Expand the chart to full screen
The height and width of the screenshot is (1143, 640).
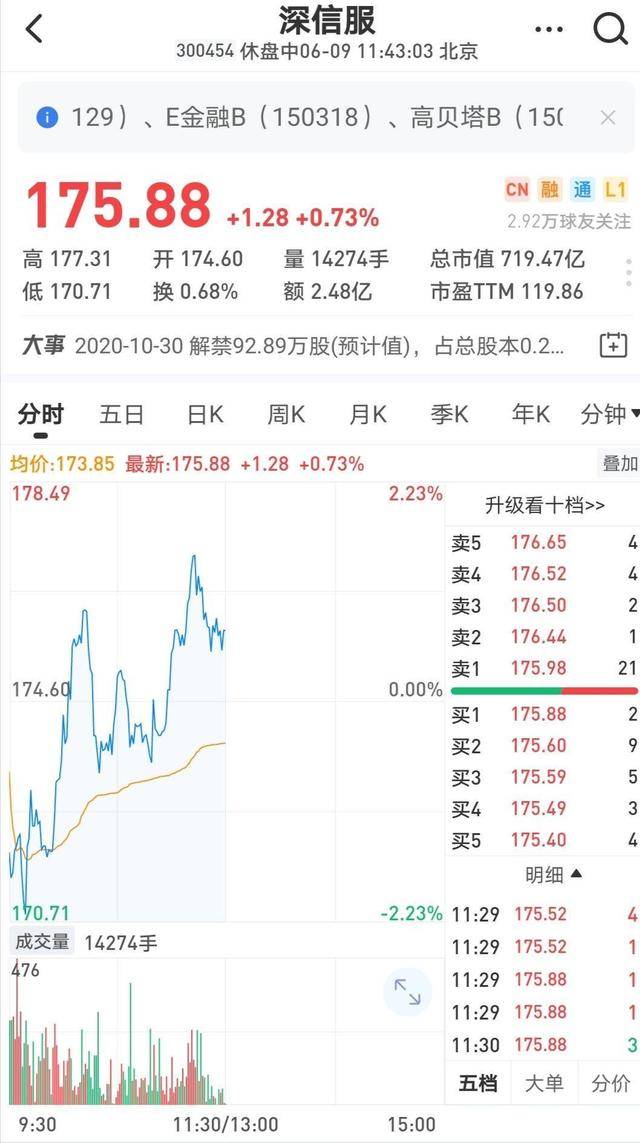click(x=407, y=992)
